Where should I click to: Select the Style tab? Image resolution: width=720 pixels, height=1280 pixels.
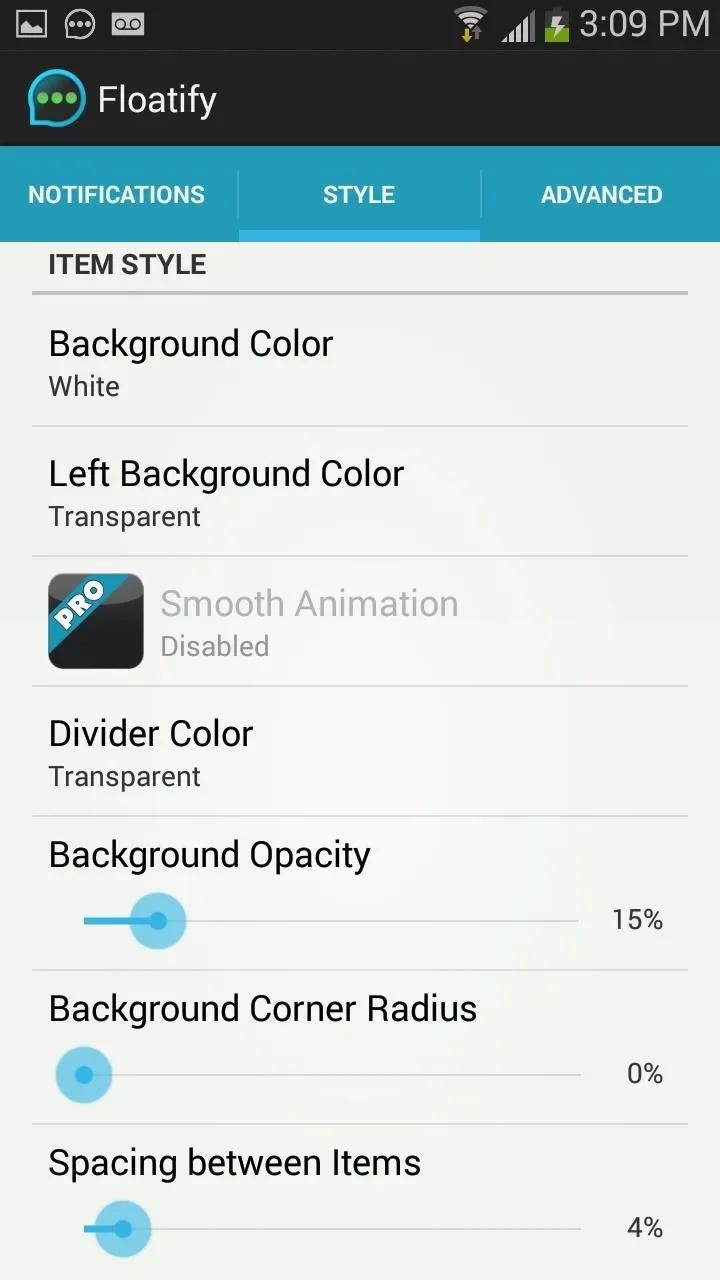359,194
